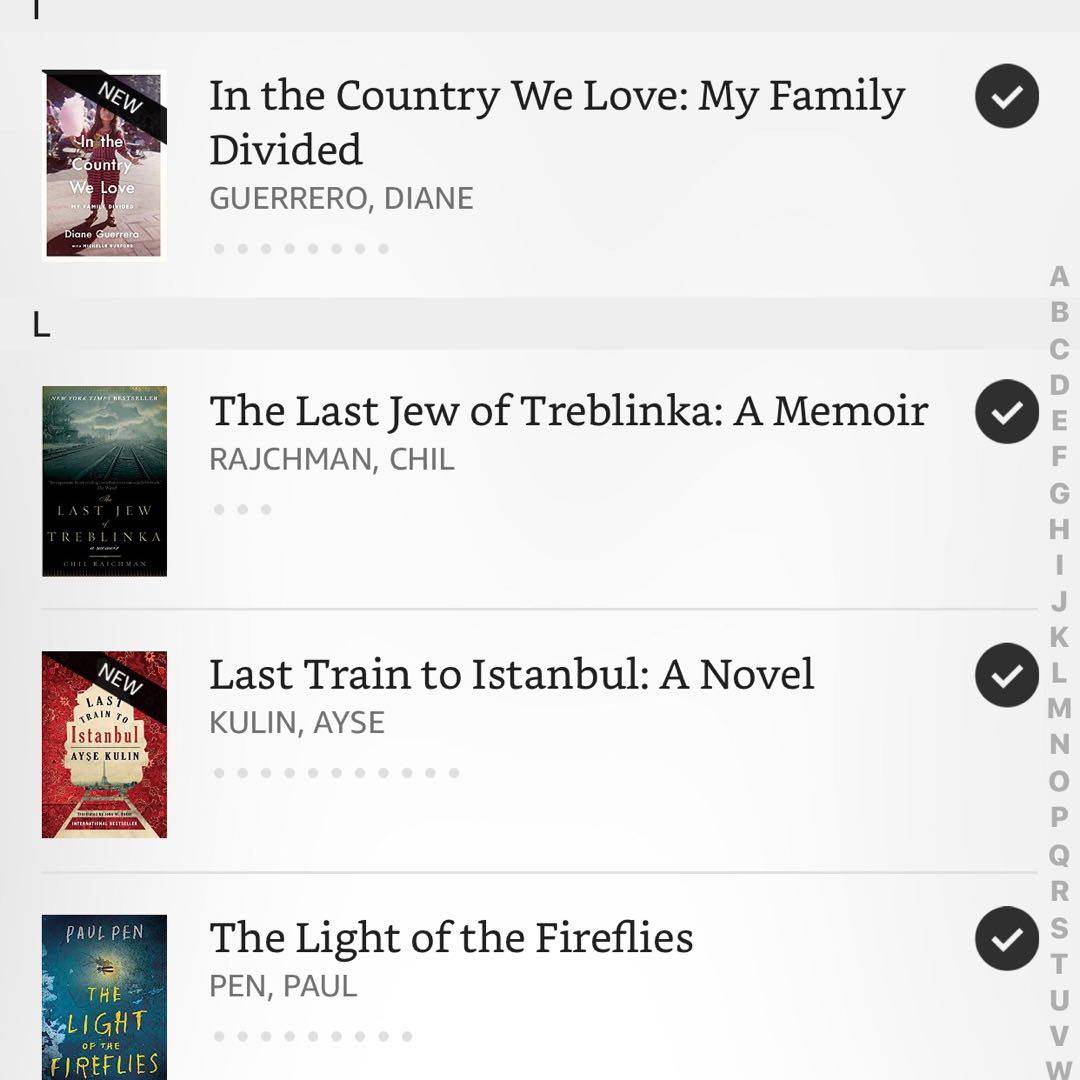Tap checkmark next to The Light of the Fireflies
The image size is (1080, 1080).
[x=1006, y=938]
